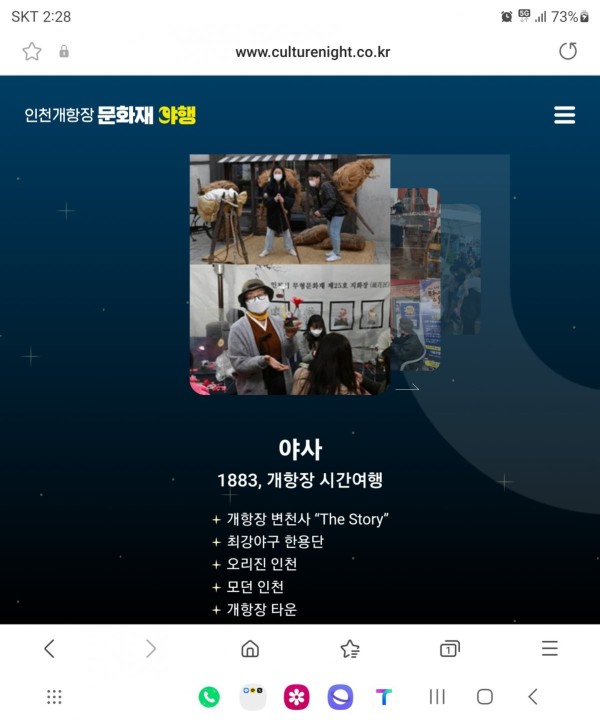The width and height of the screenshot is (600, 721).
Task: Open the browser home page
Action: pyautogui.click(x=250, y=649)
